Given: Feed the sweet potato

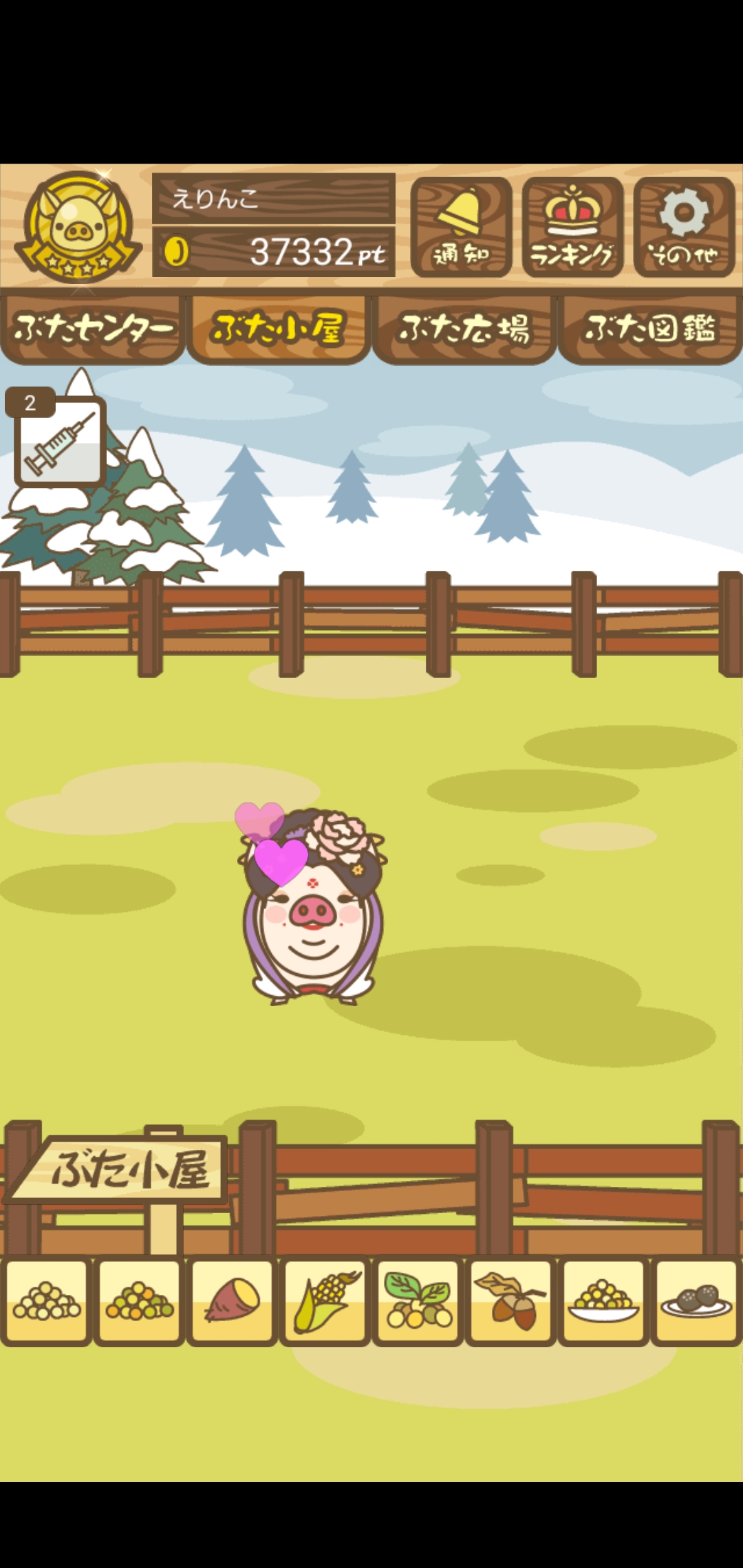Looking at the screenshot, I should pos(233,1300).
